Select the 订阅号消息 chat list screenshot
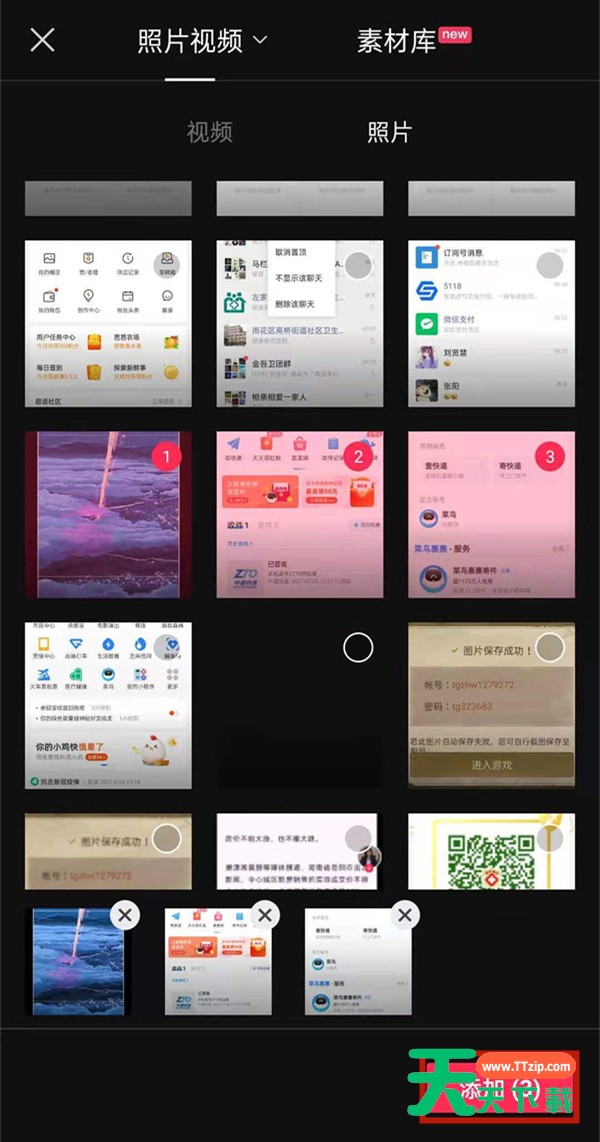Image resolution: width=600 pixels, height=1142 pixels. [x=549, y=266]
